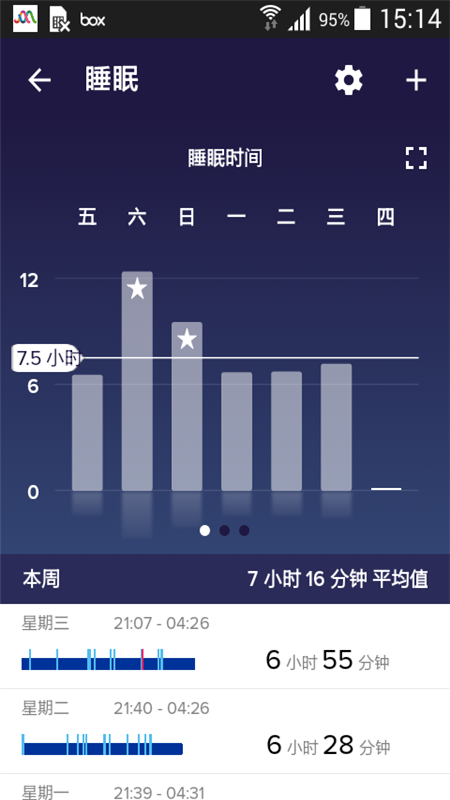Select the second chart page dot
Image resolution: width=450 pixels, height=800 pixels.
click(x=224, y=531)
